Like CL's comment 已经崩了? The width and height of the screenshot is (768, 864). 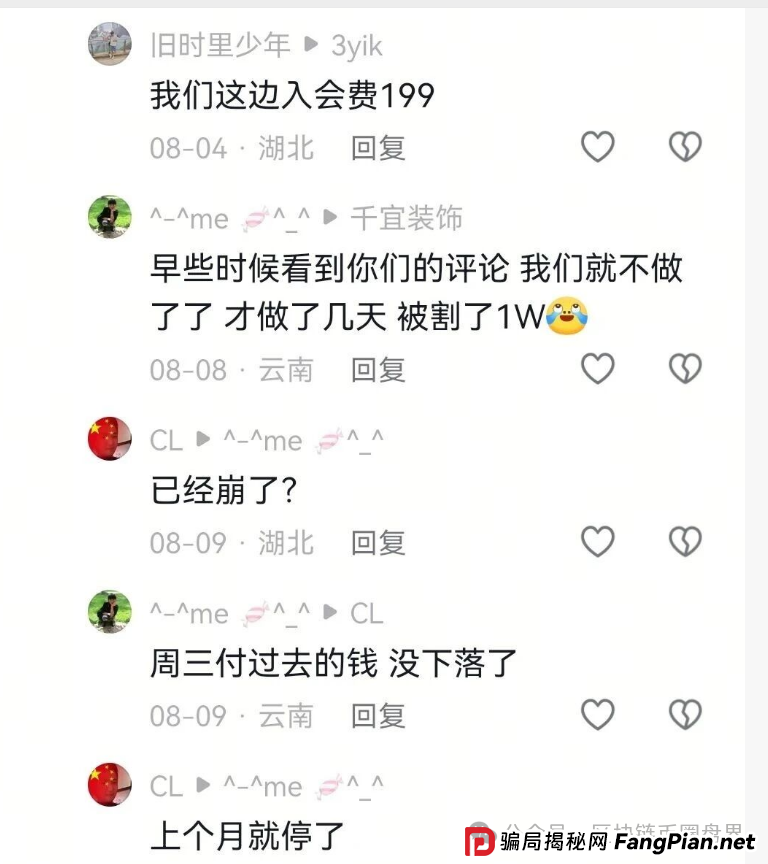click(597, 542)
